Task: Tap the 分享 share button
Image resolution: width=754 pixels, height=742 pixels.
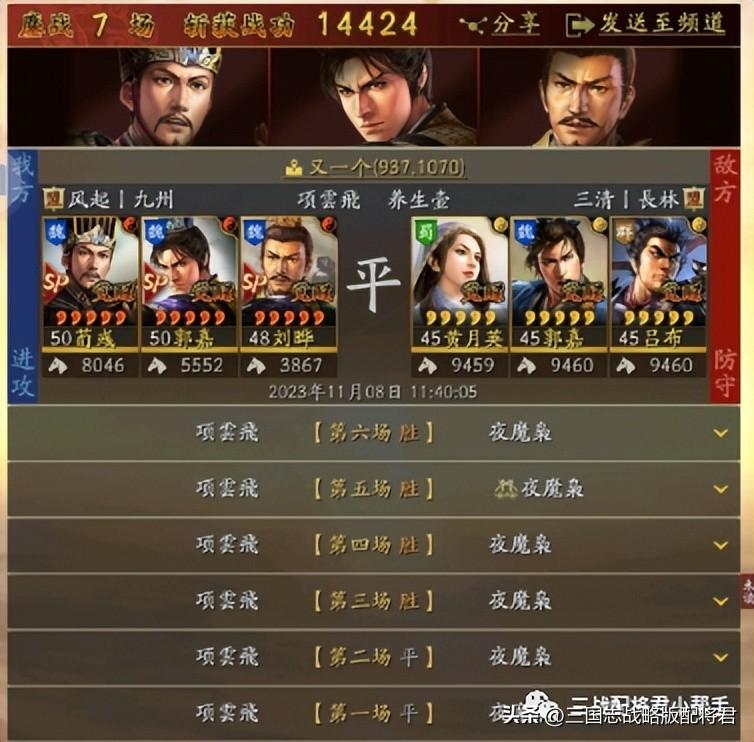Action: pyautogui.click(x=499, y=24)
